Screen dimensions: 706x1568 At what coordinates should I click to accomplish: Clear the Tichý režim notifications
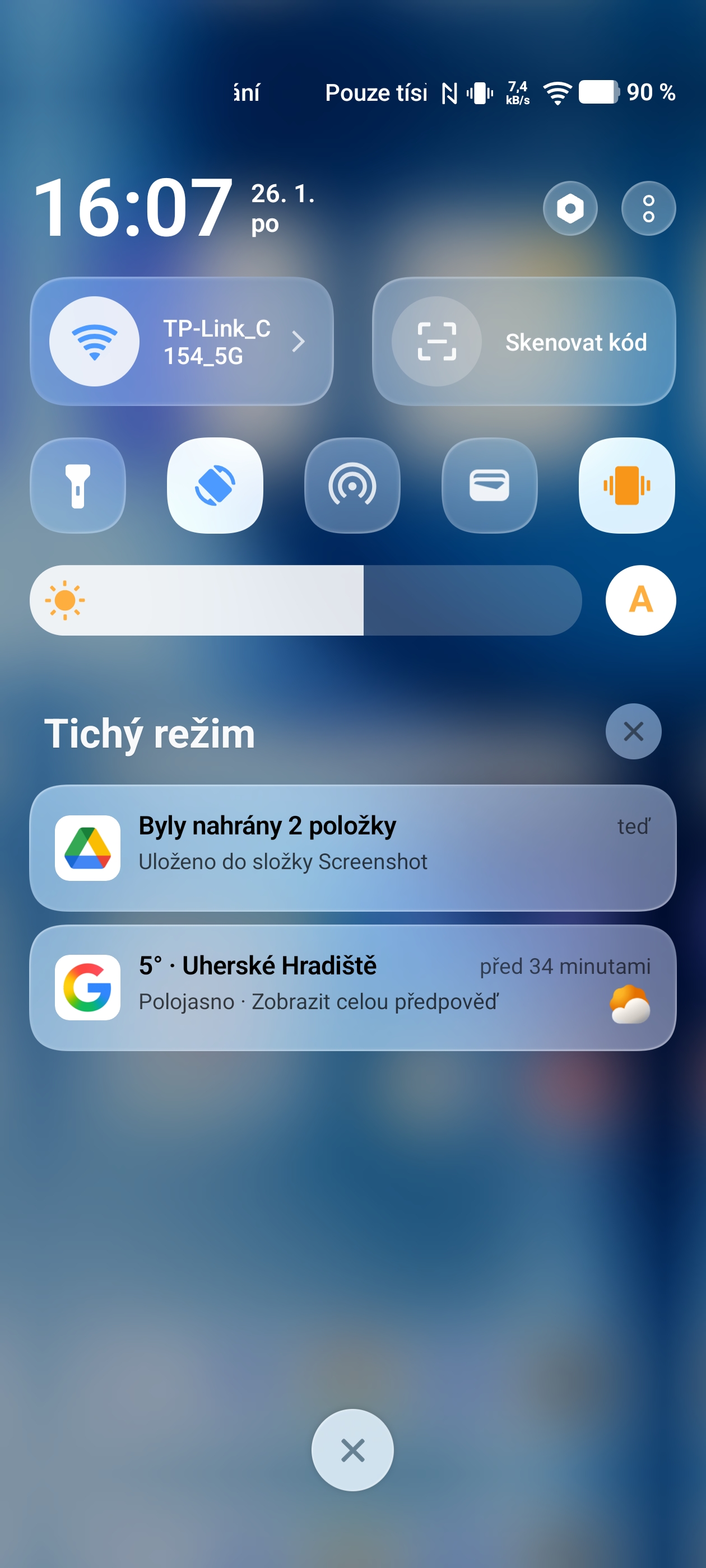(633, 731)
